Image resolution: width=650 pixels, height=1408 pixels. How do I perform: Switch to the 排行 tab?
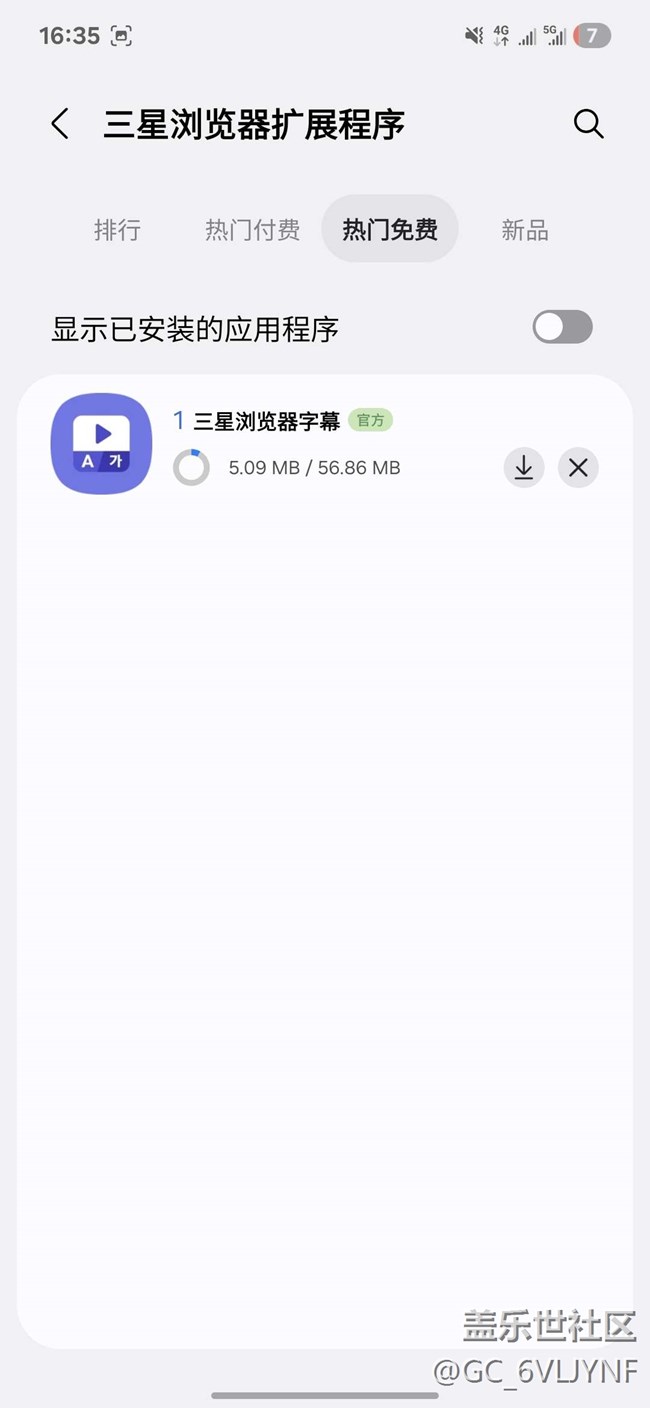[x=117, y=230]
